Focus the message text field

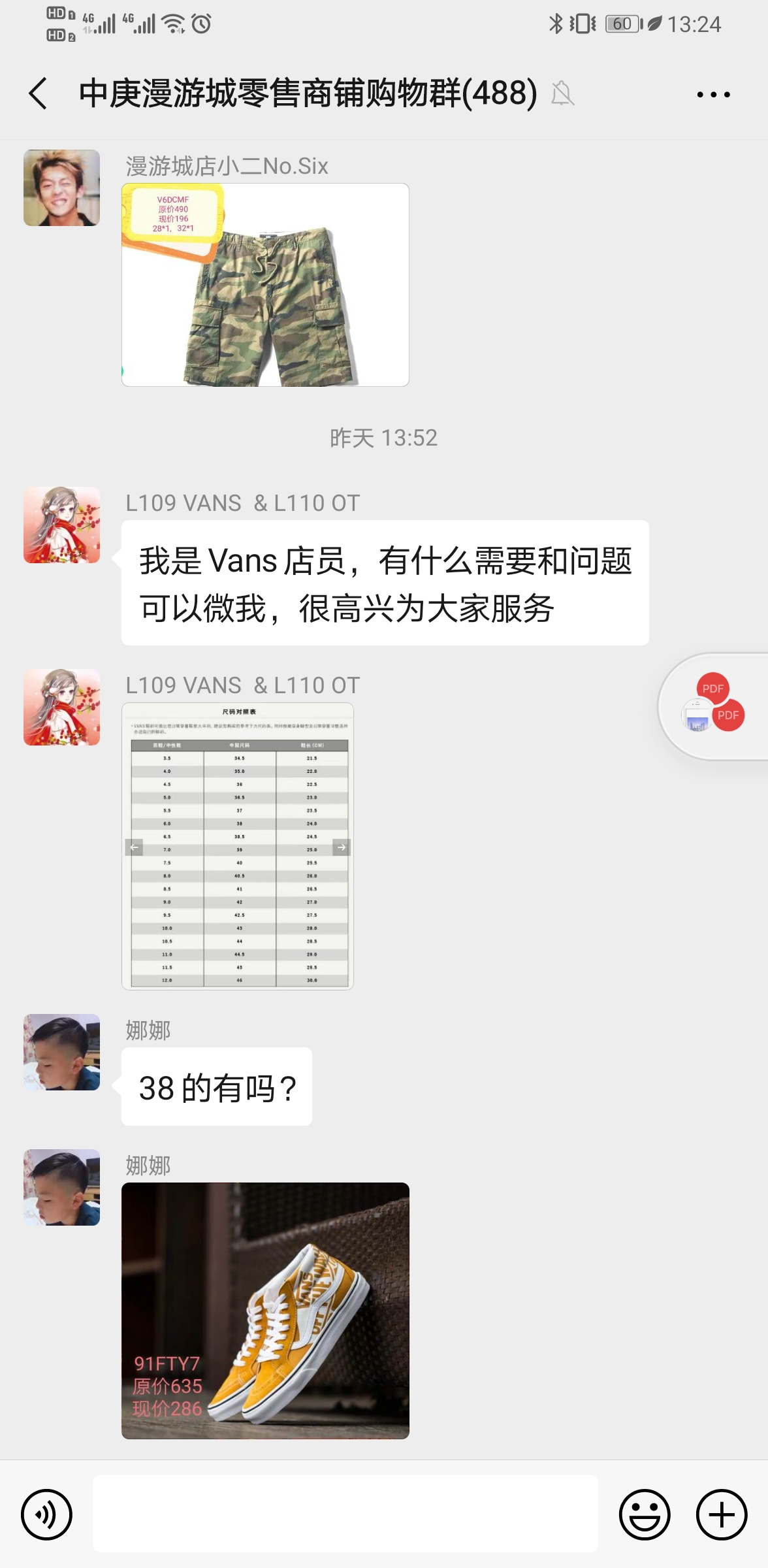345,1513
